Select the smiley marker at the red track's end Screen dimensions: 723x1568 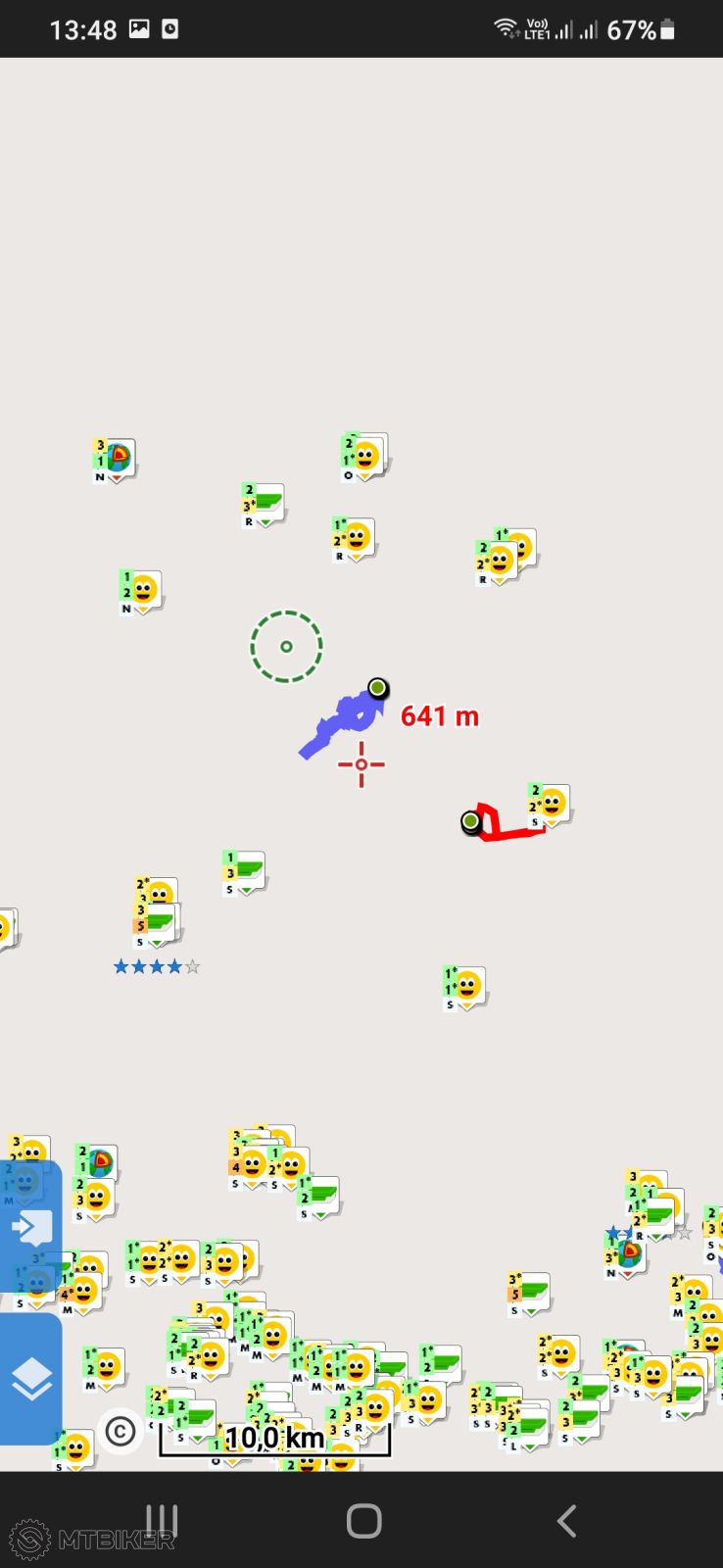(x=551, y=805)
